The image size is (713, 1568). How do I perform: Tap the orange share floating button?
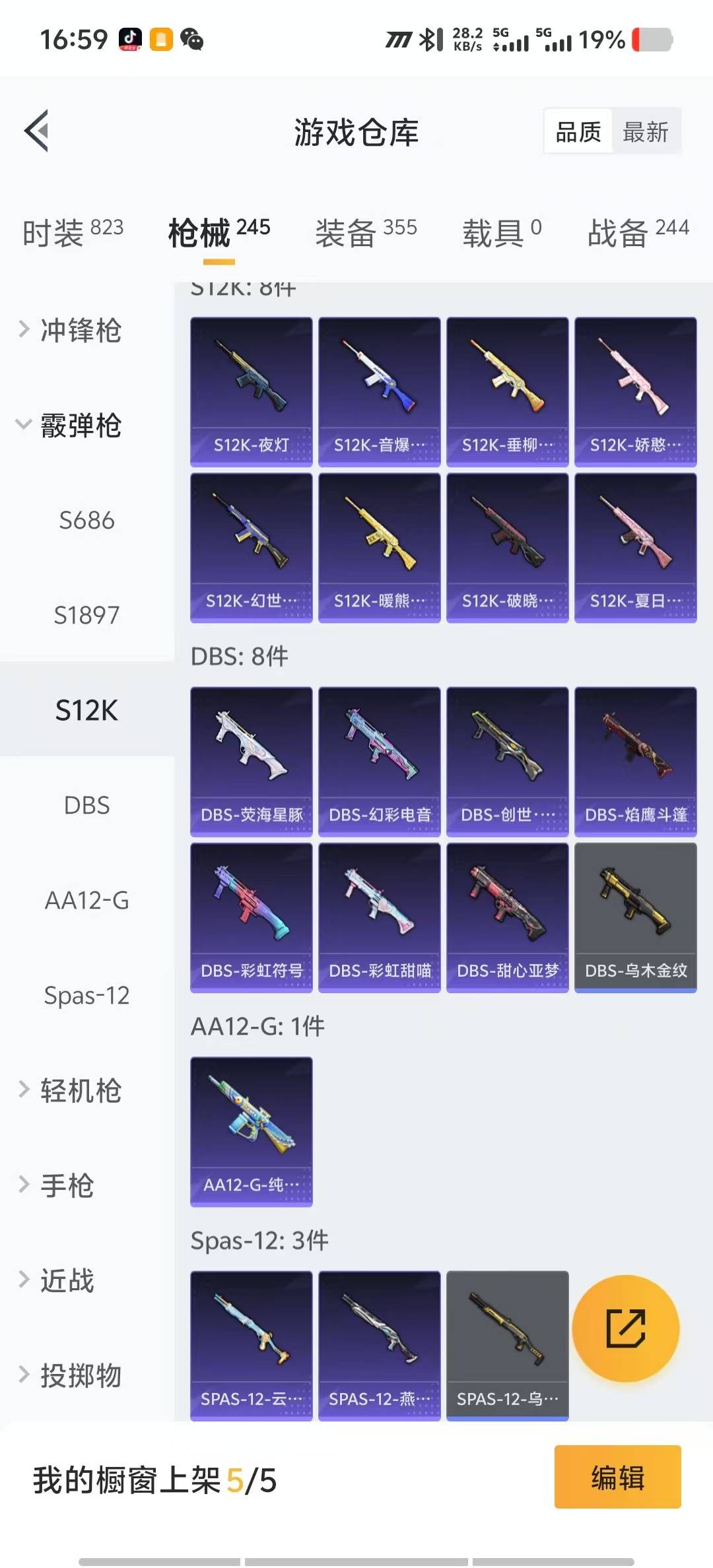click(625, 1328)
